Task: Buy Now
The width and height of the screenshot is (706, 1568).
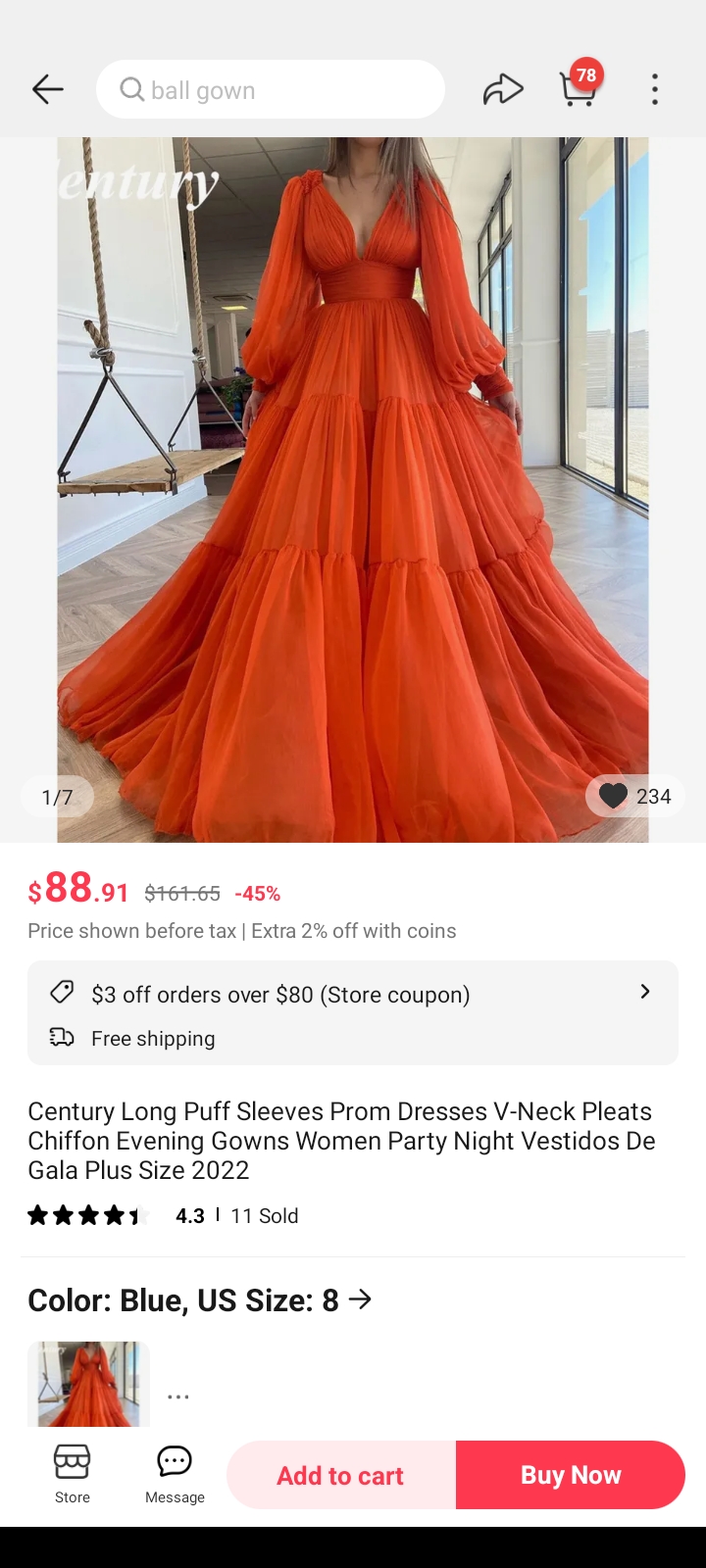Action: click(571, 1475)
